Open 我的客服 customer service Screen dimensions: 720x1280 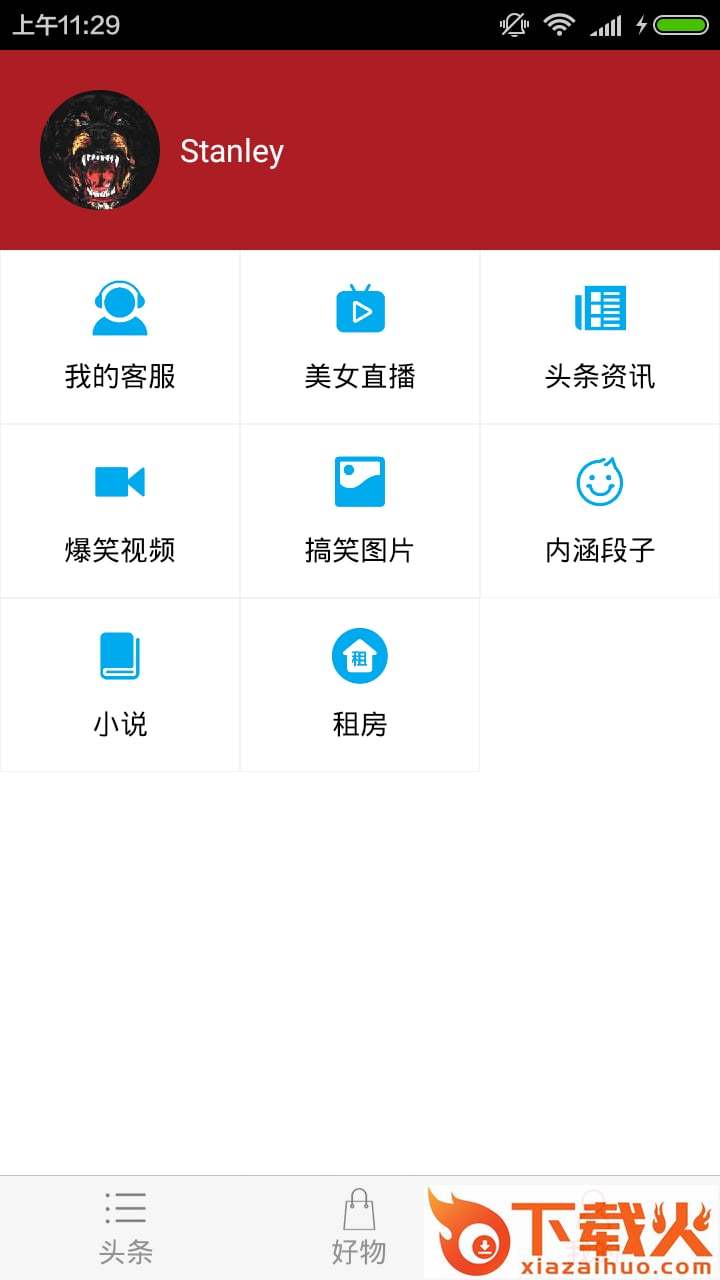pos(120,337)
